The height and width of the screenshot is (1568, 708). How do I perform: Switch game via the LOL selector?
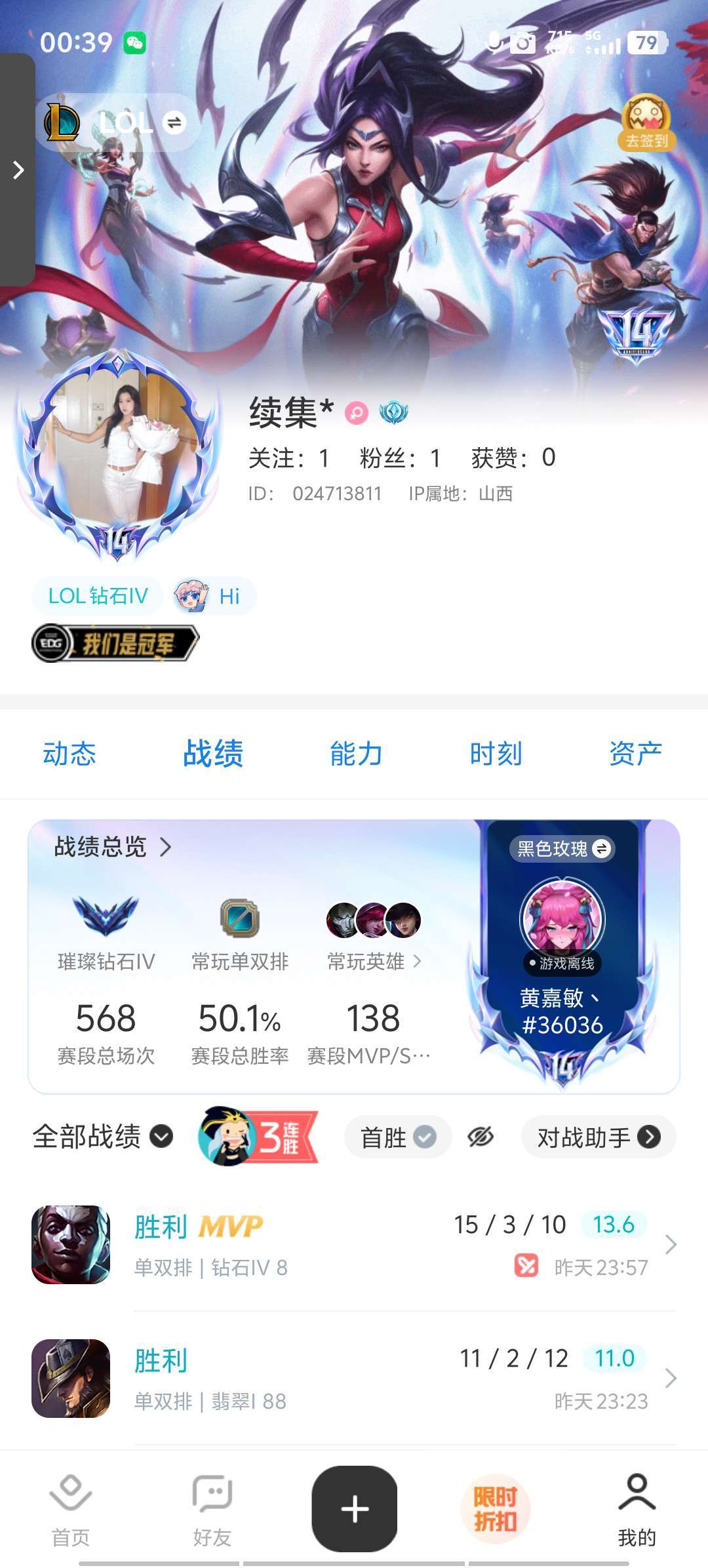coord(118,123)
